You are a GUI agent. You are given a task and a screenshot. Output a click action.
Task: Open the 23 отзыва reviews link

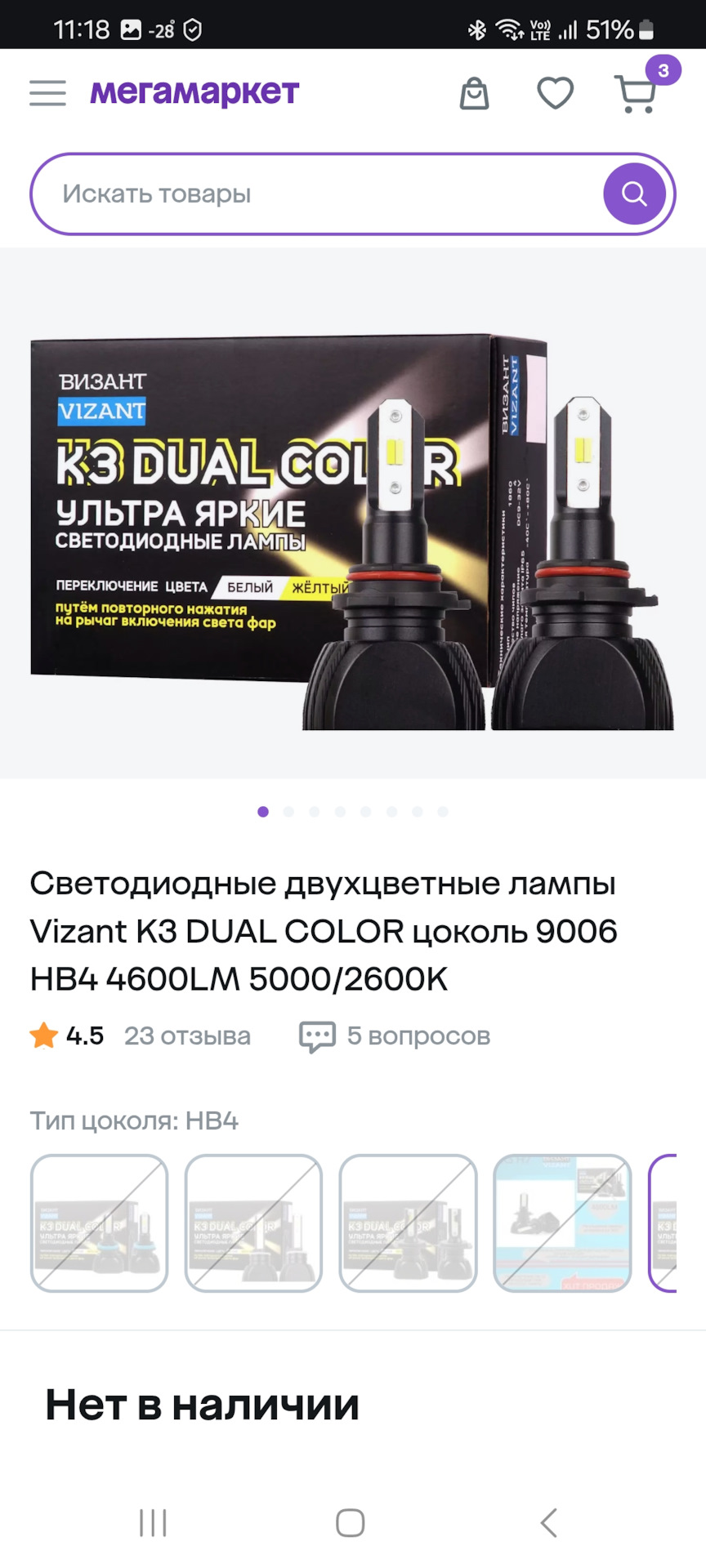click(x=187, y=1036)
